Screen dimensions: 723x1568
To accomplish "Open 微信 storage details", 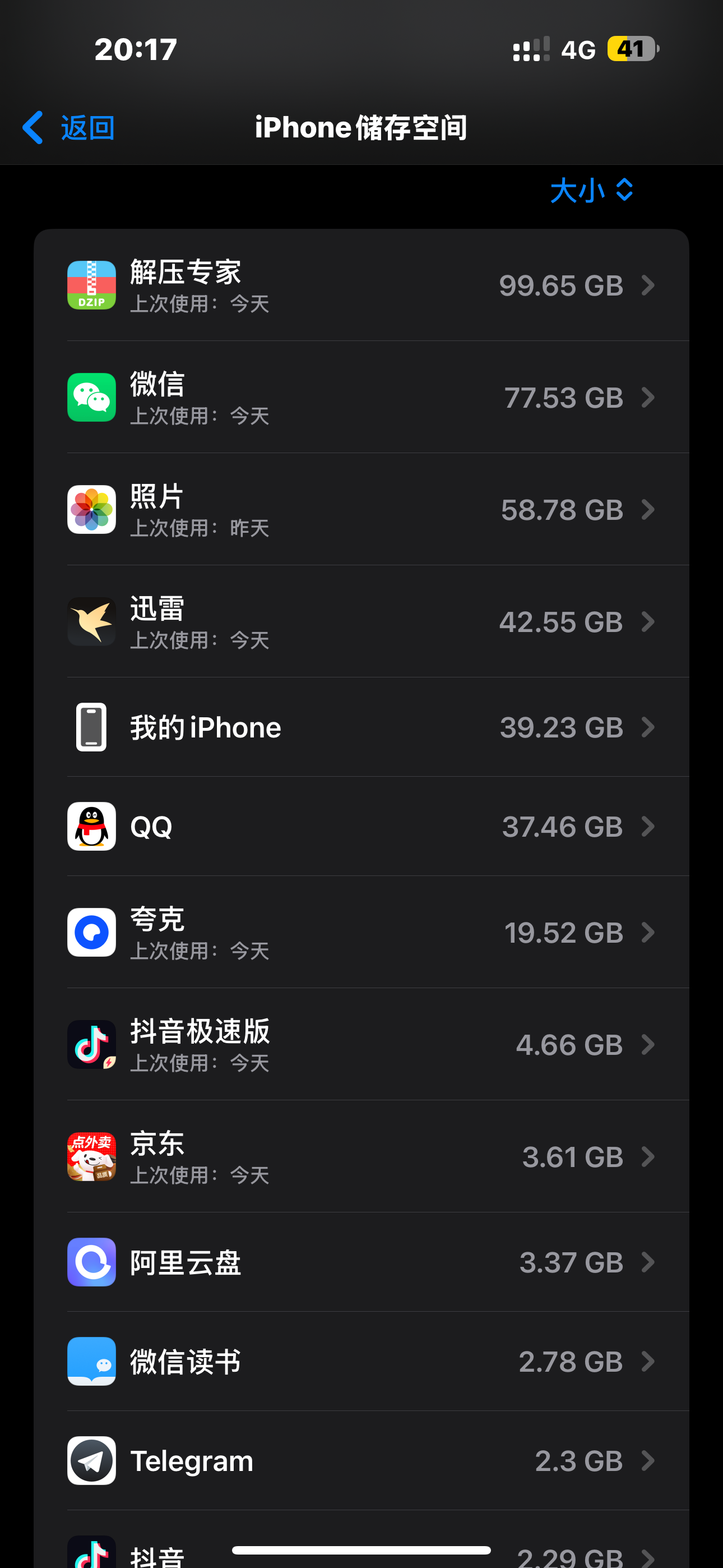I will tap(361, 397).
